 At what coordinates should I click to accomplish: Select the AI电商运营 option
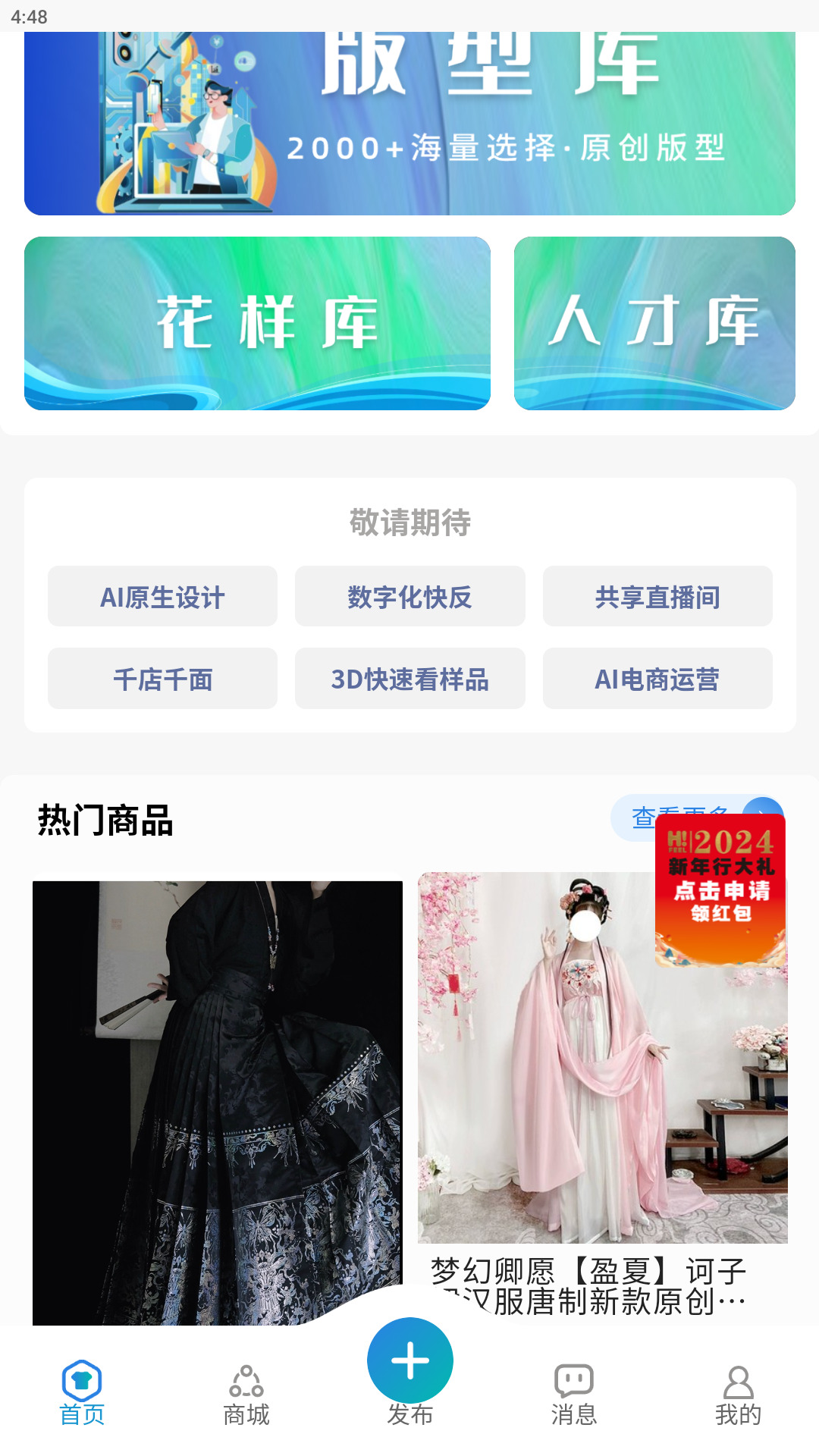657,679
